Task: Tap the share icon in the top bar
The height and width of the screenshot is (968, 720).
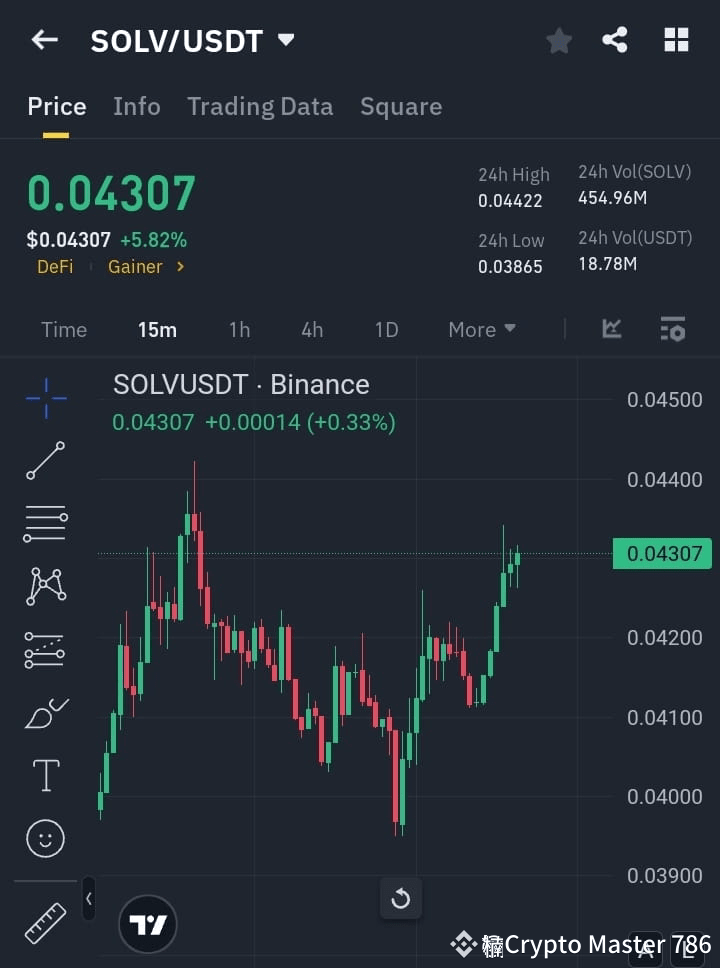Action: click(615, 40)
